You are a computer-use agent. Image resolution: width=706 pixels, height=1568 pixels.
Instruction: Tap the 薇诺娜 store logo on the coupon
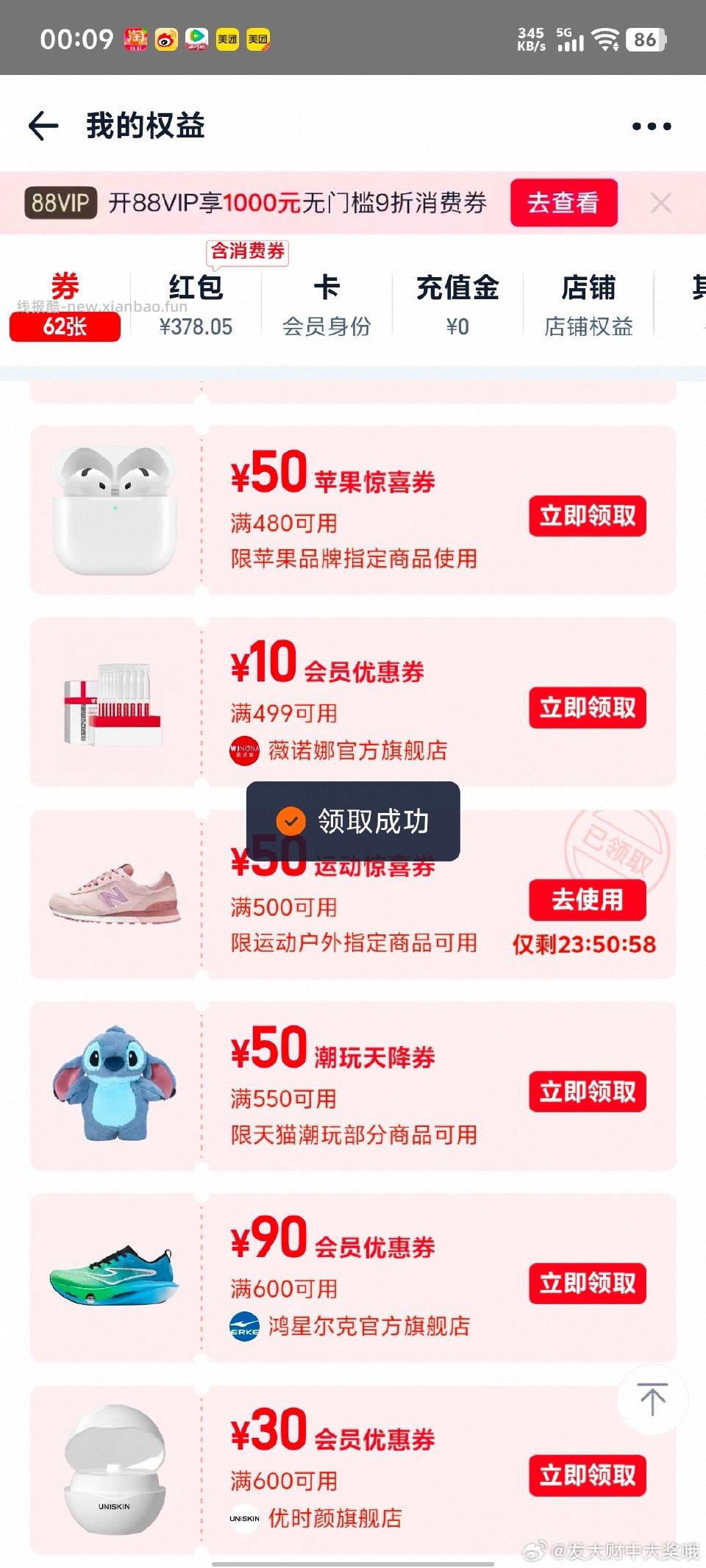coord(243,751)
